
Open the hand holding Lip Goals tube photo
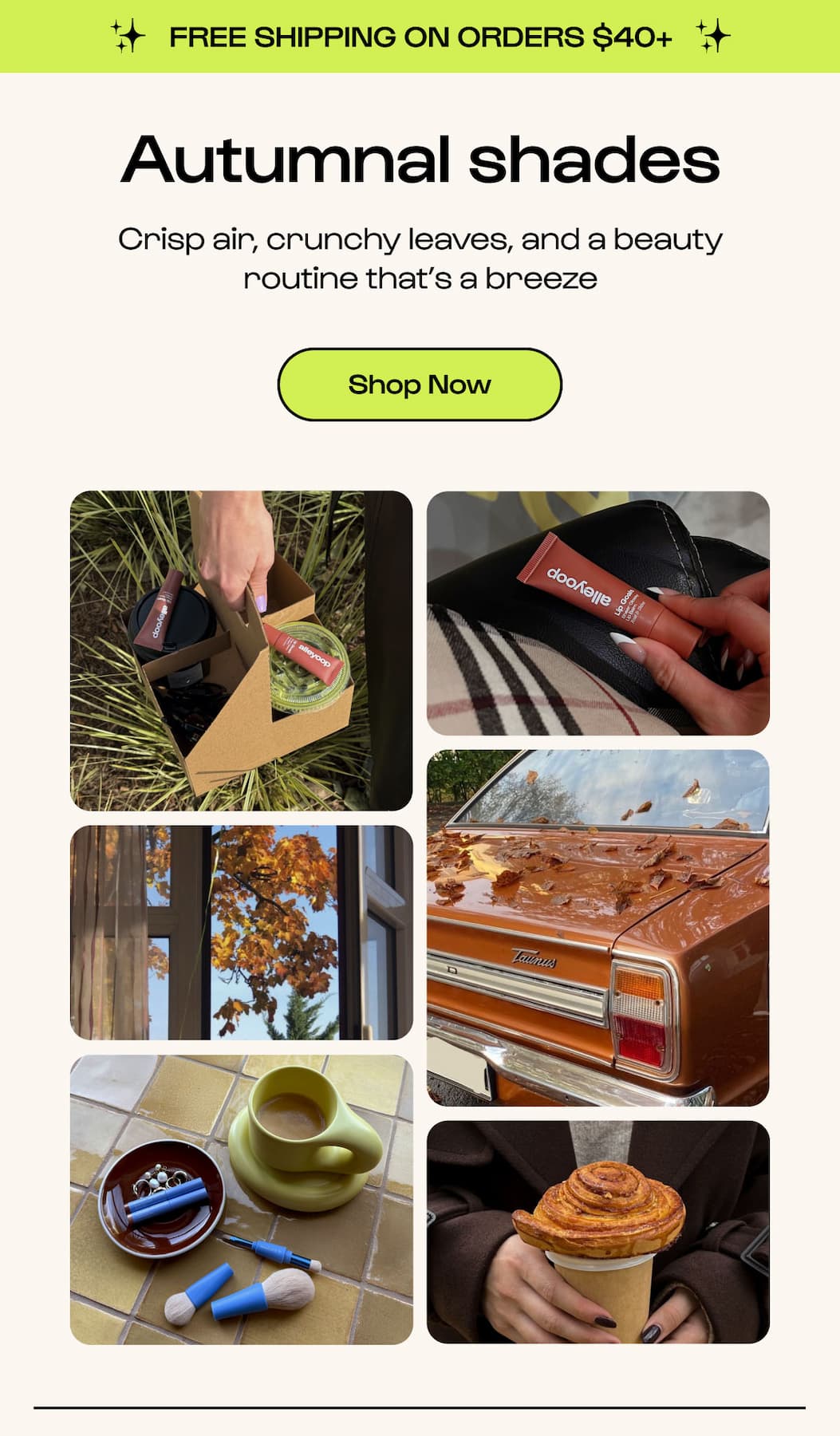coord(597,613)
